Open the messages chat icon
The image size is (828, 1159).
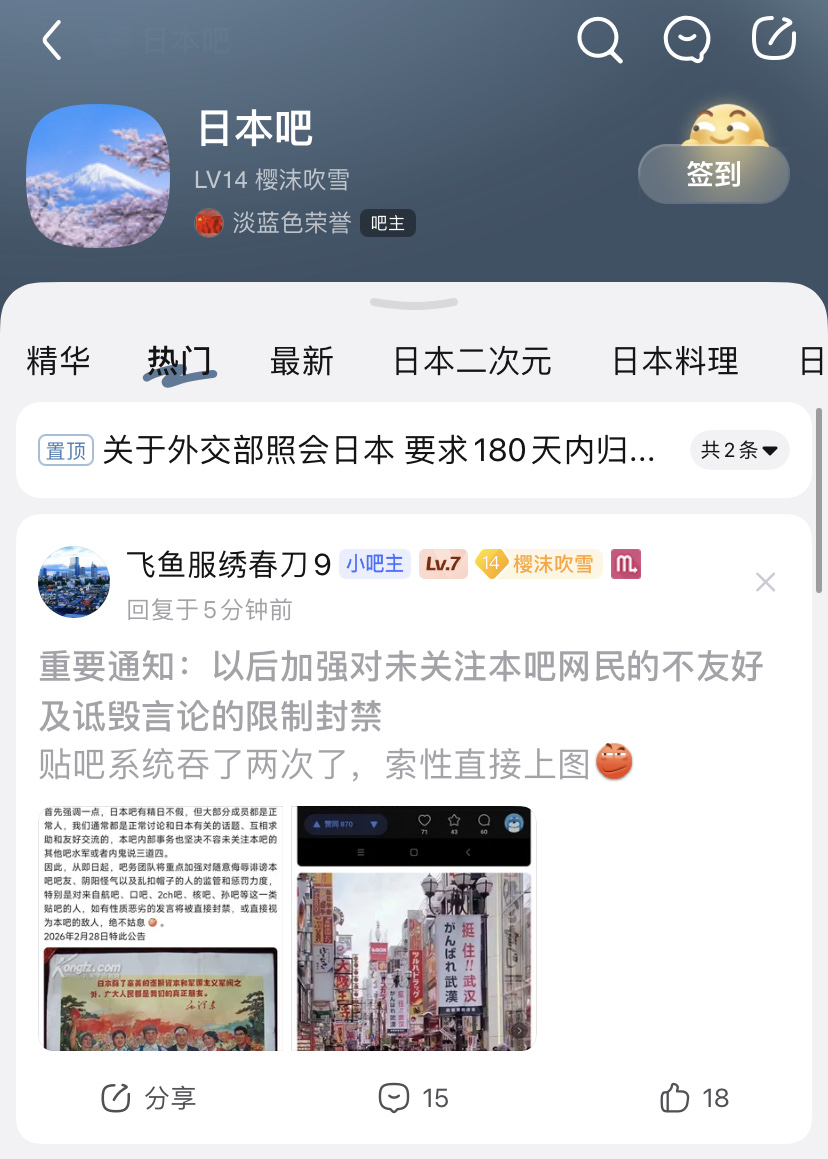pos(687,41)
